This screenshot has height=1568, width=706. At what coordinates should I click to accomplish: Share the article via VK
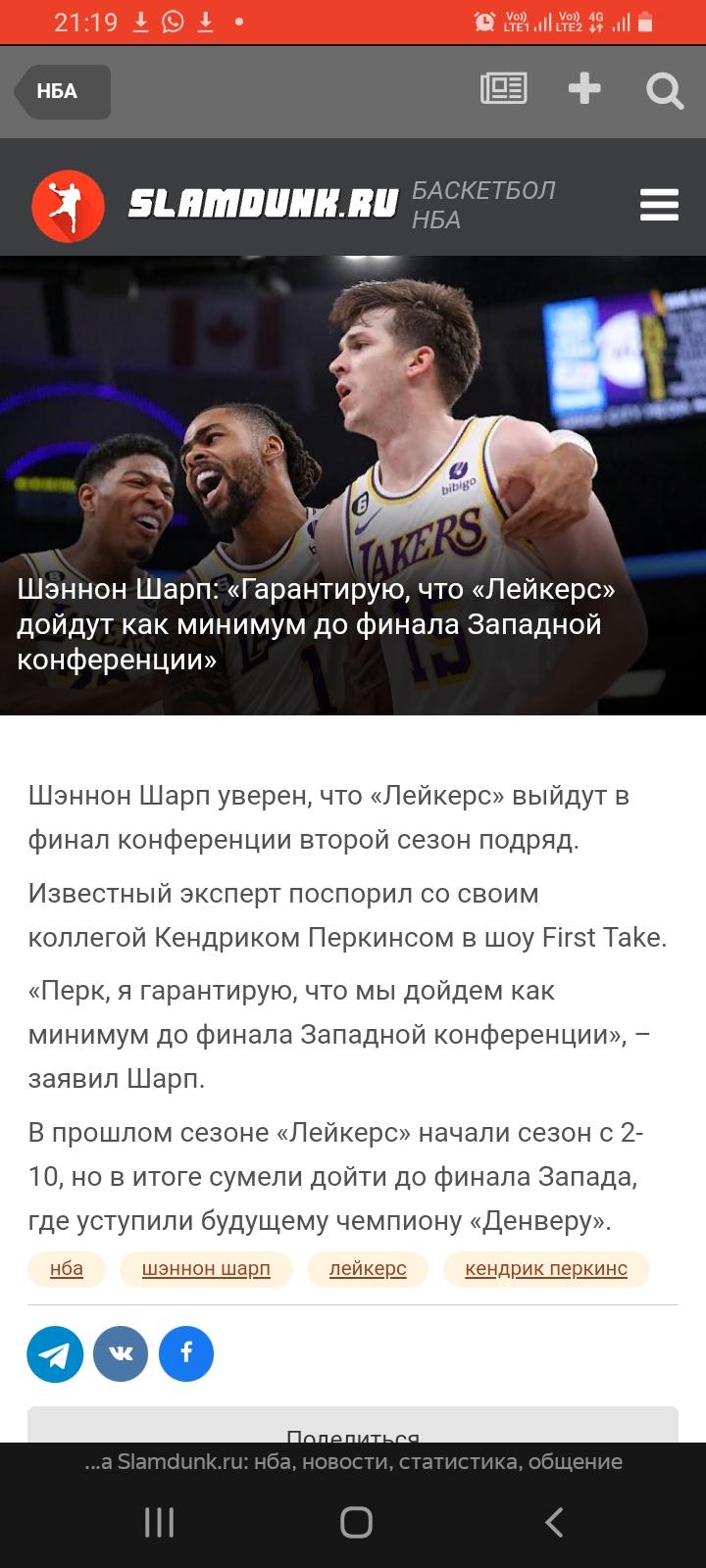coord(121,1353)
